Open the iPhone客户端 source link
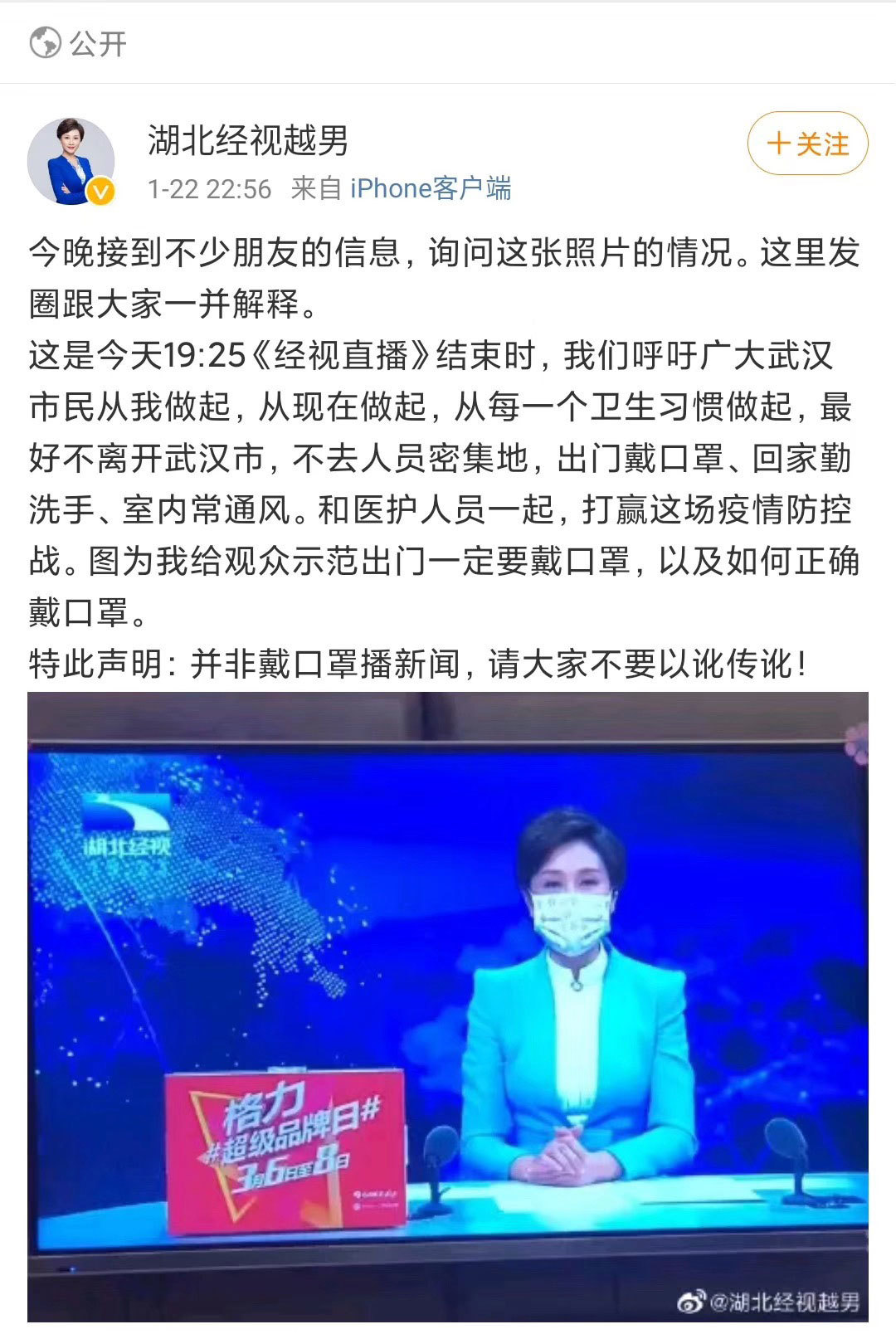 [x=430, y=189]
